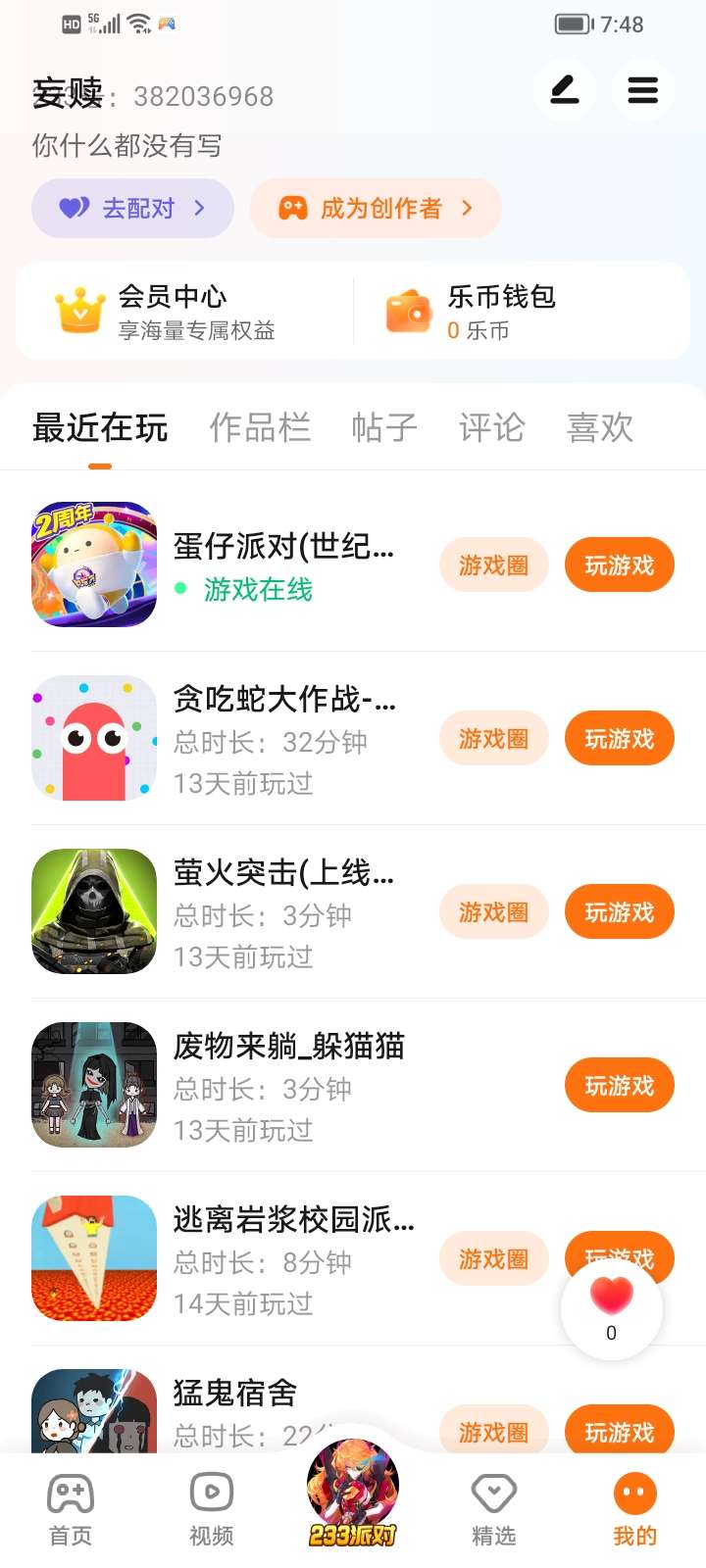
Task: Open 游戏圈 for 贪吃蛇大作战
Action: point(493,739)
